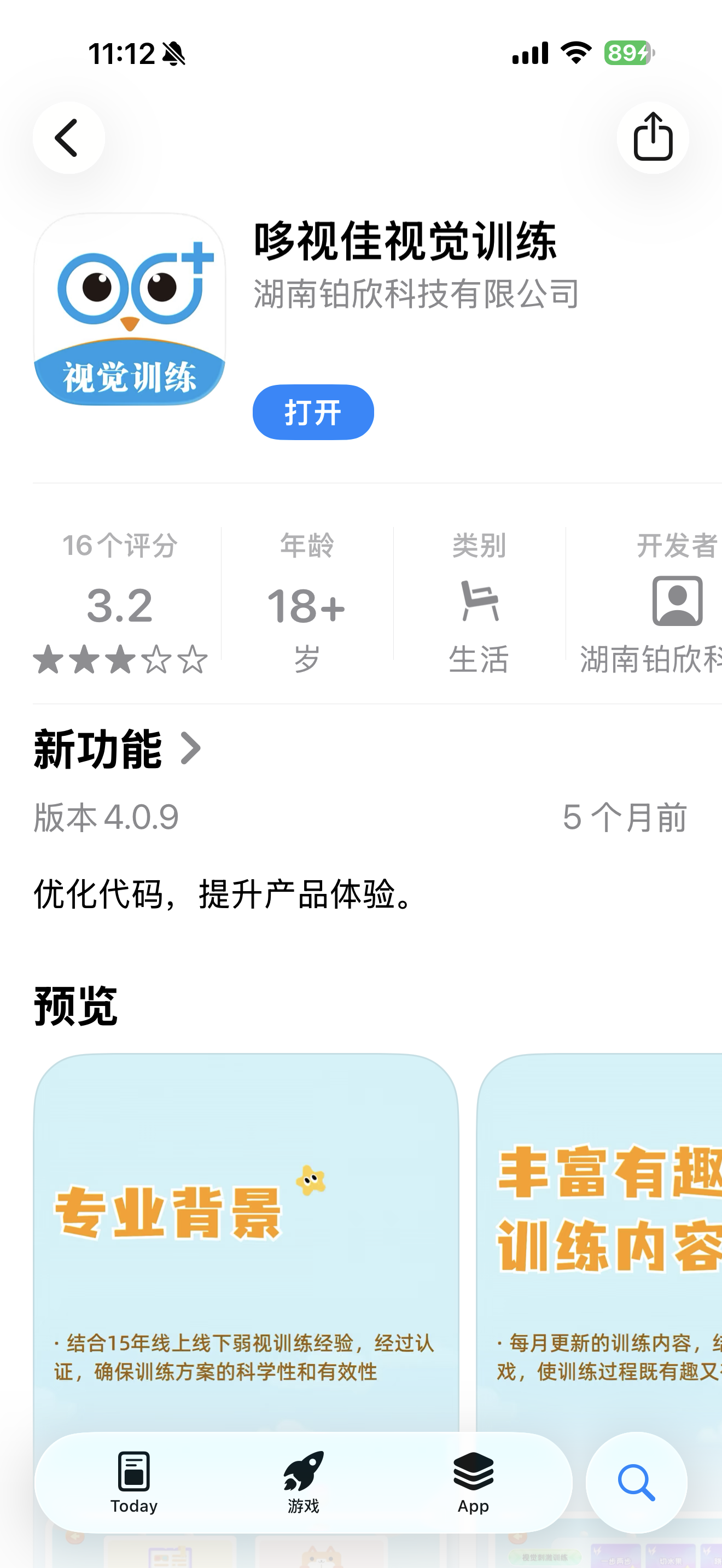Tap the battery charging indicator
The height and width of the screenshot is (1568, 722).
[626, 53]
